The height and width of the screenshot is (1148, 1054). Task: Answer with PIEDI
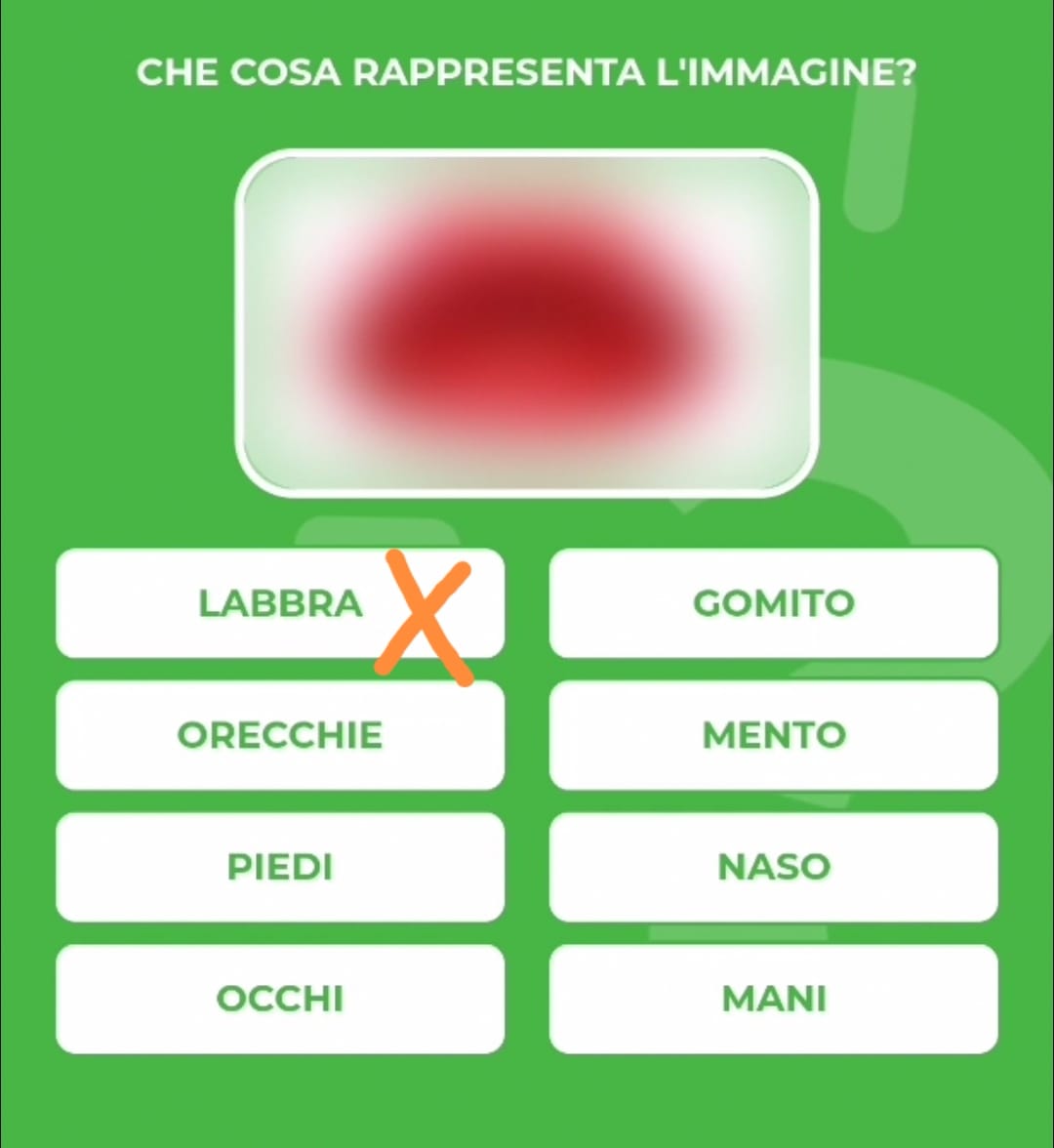pyautogui.click(x=280, y=867)
